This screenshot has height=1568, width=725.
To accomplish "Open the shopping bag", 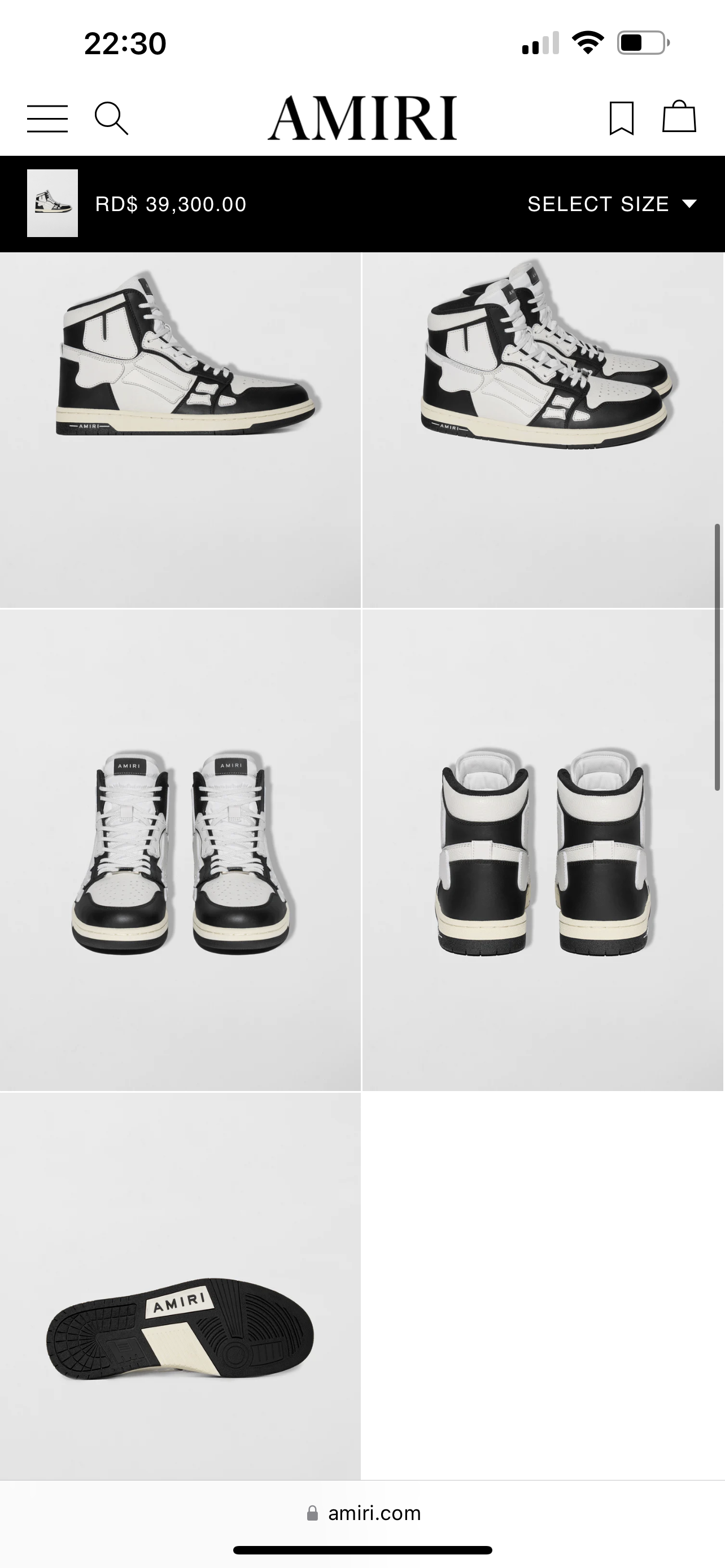I will point(679,117).
